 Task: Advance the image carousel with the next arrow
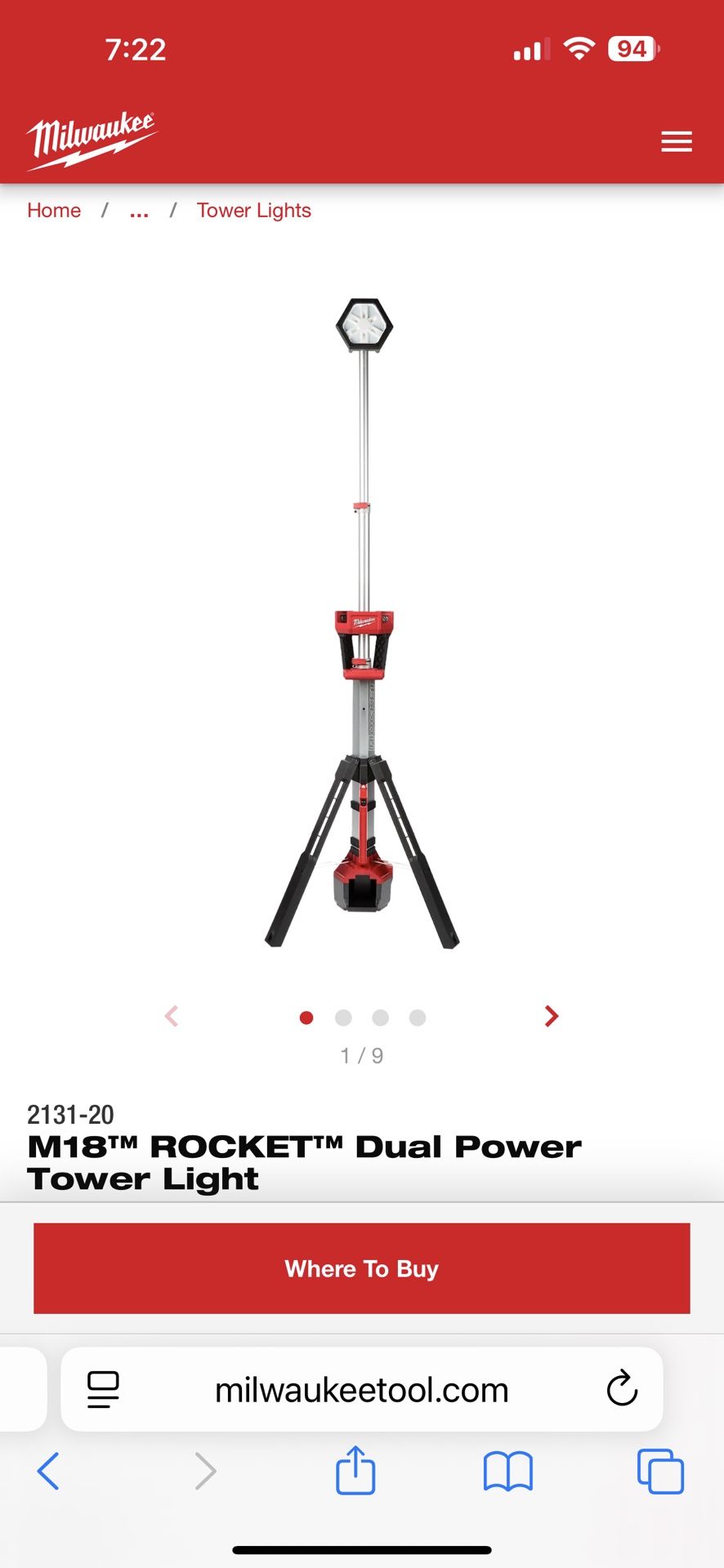(x=551, y=1016)
